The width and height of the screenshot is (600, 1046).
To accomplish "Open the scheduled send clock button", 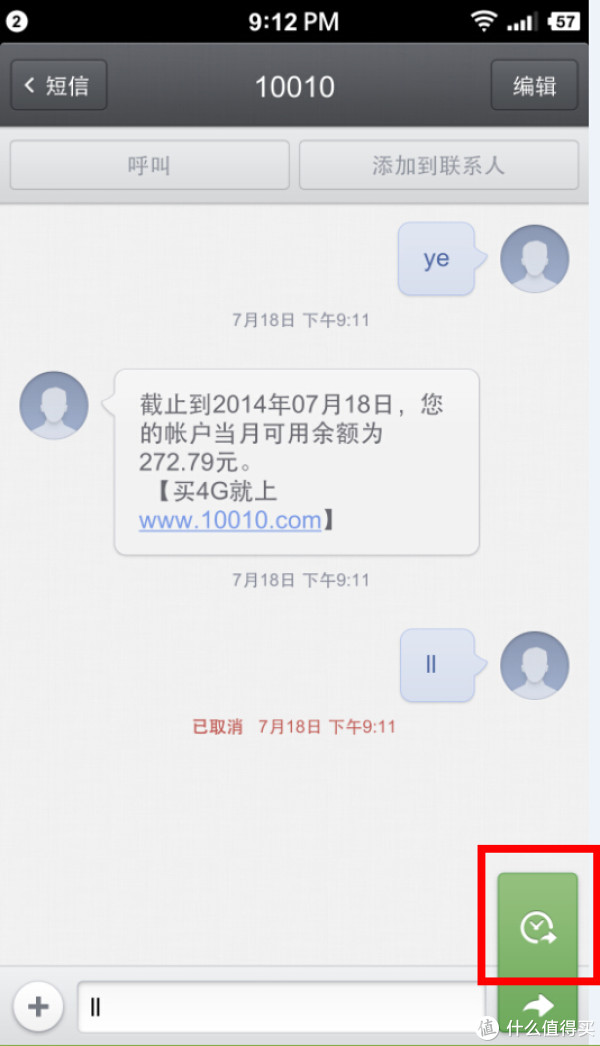I will [x=538, y=928].
